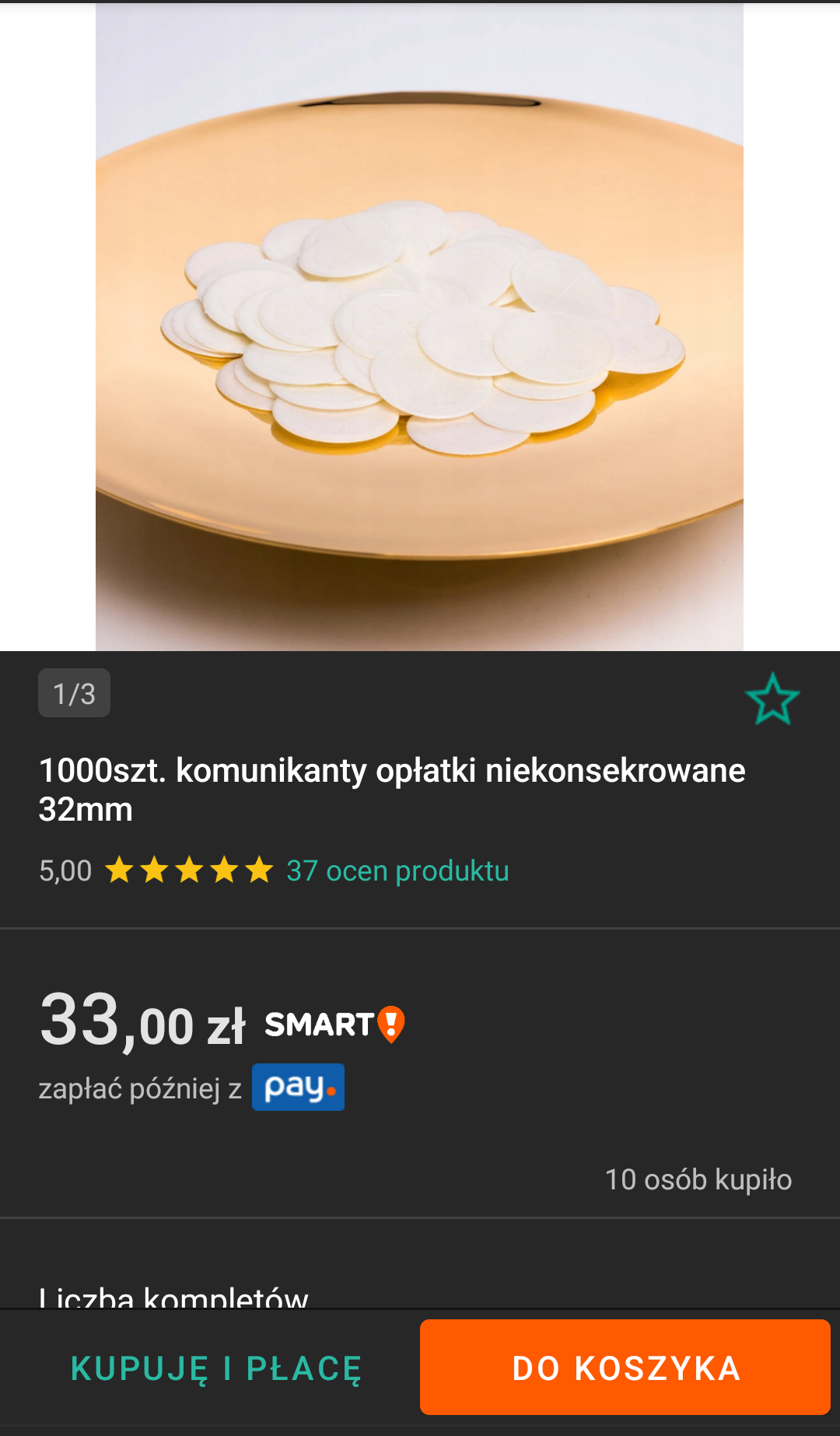The height and width of the screenshot is (1436, 840).
Task: Tap DO KOSZYKA to add to cart
Action: click(625, 1368)
